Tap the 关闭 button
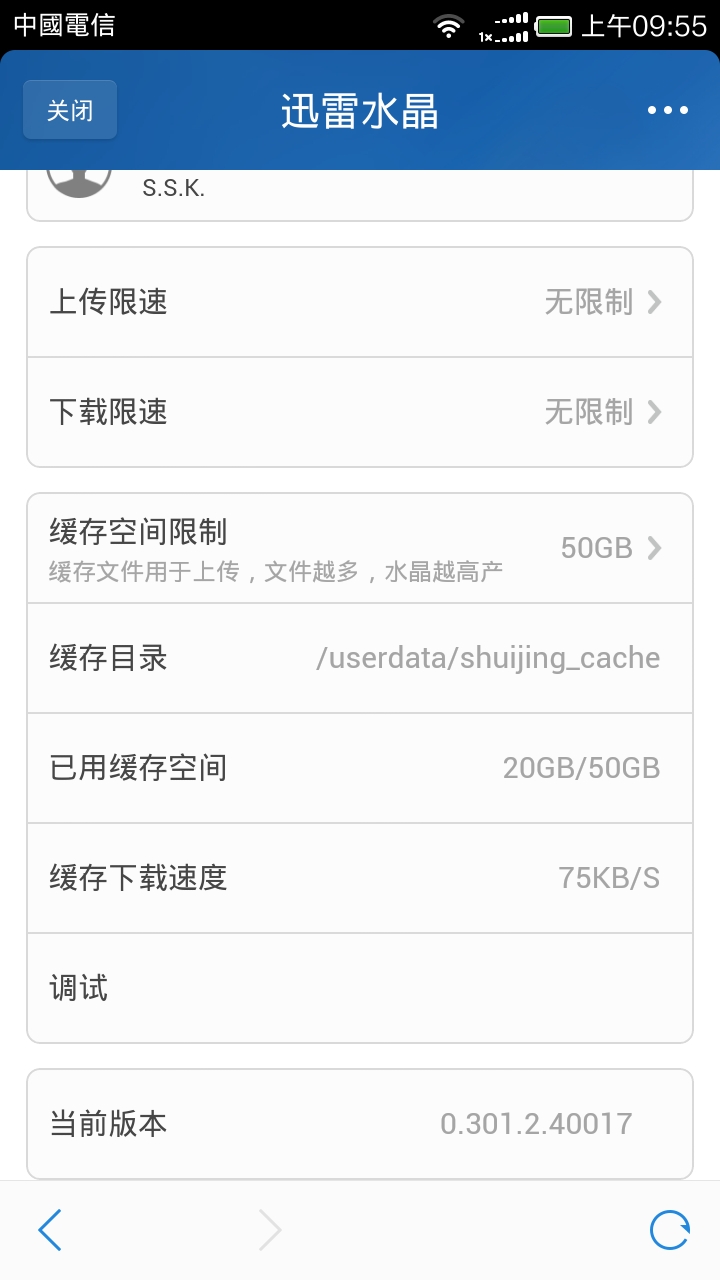720x1280 pixels. pyautogui.click(x=69, y=110)
